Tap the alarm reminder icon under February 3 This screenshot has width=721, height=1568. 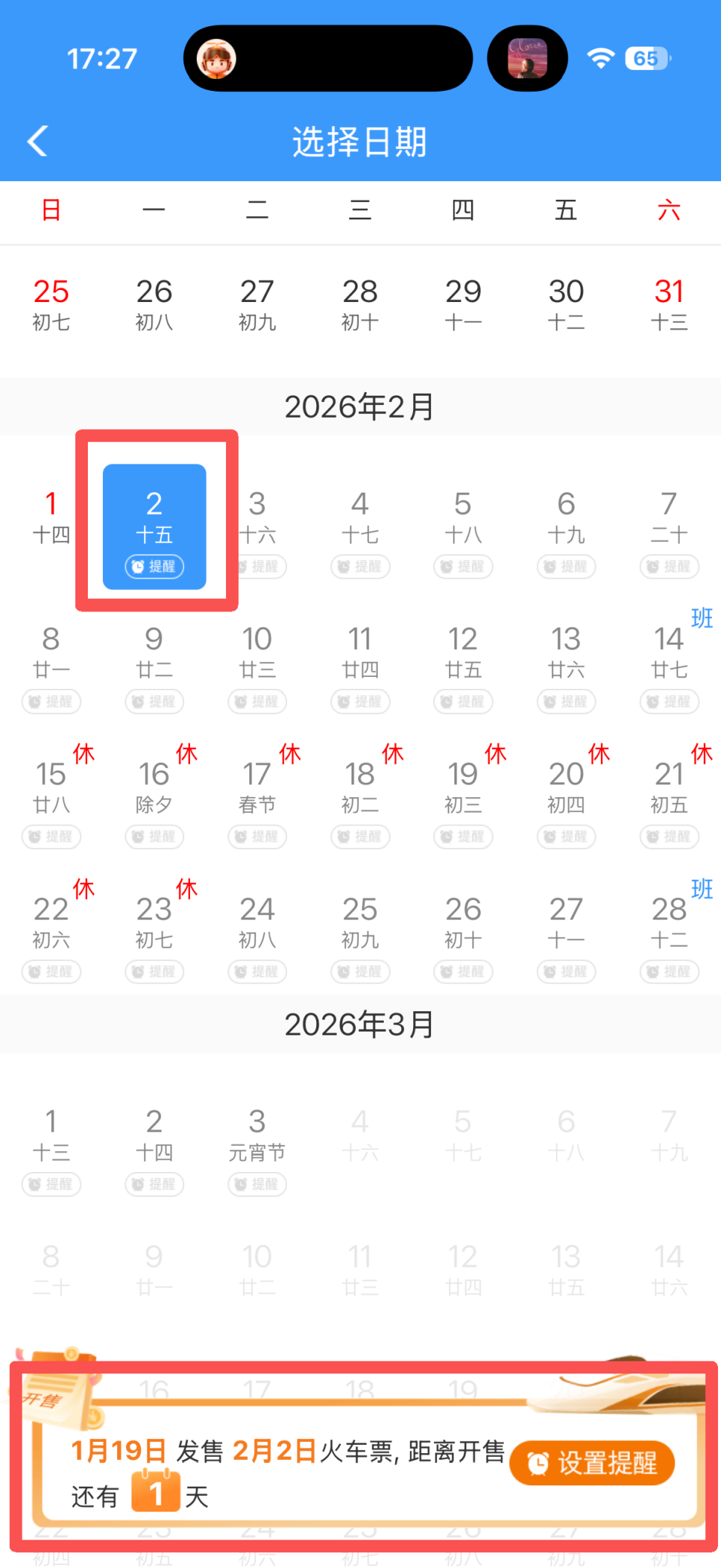tap(257, 566)
